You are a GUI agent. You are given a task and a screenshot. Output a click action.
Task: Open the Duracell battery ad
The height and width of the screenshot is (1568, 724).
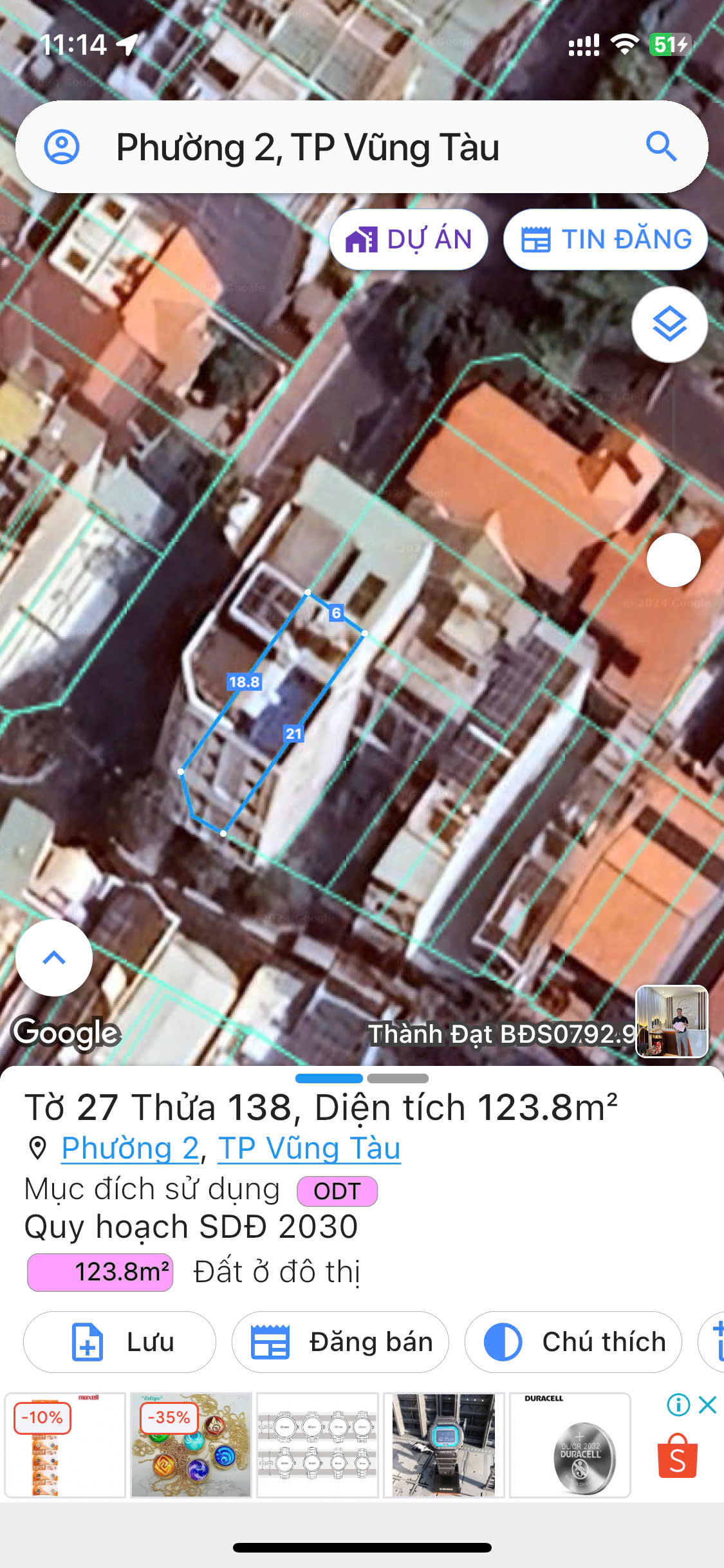tap(570, 1446)
